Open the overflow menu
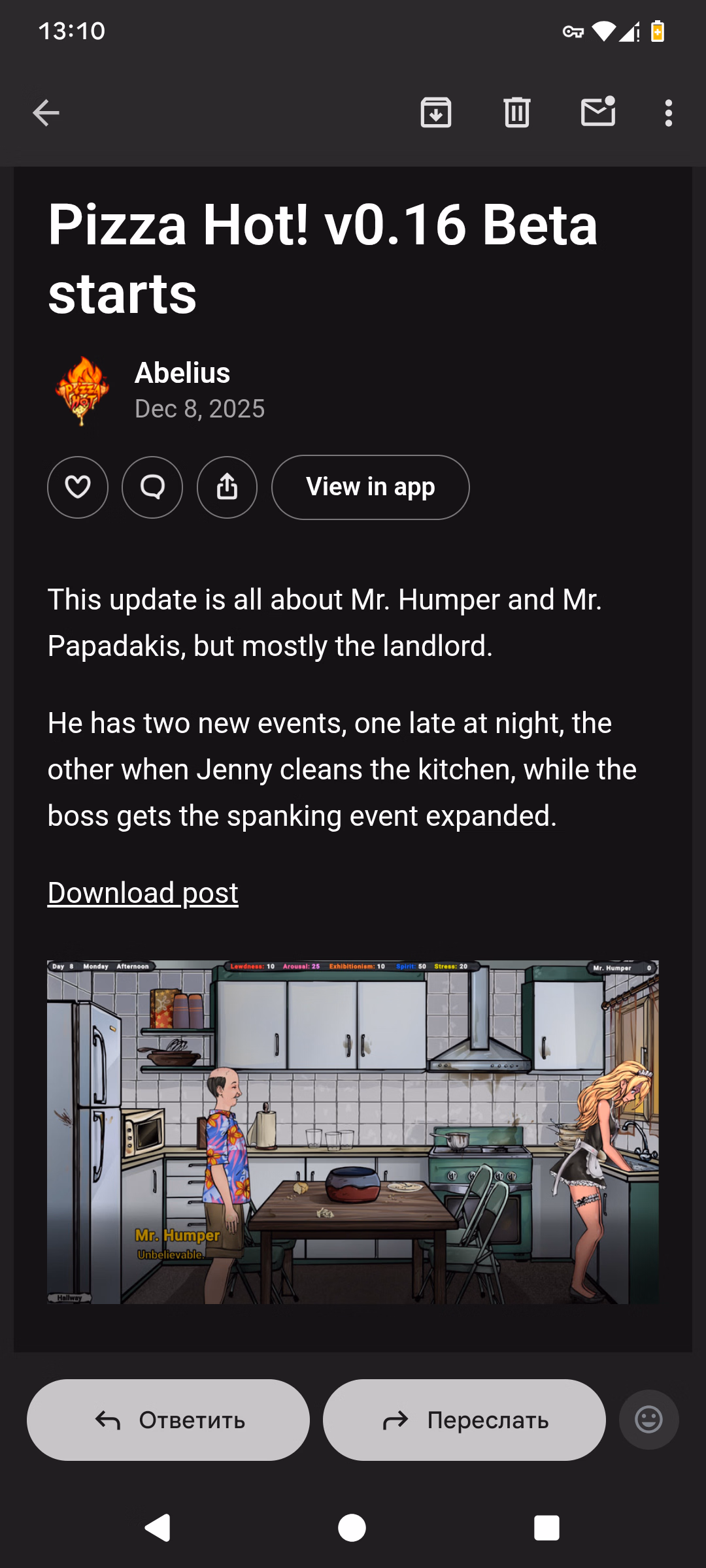This screenshot has width=706, height=1568. 668,113
